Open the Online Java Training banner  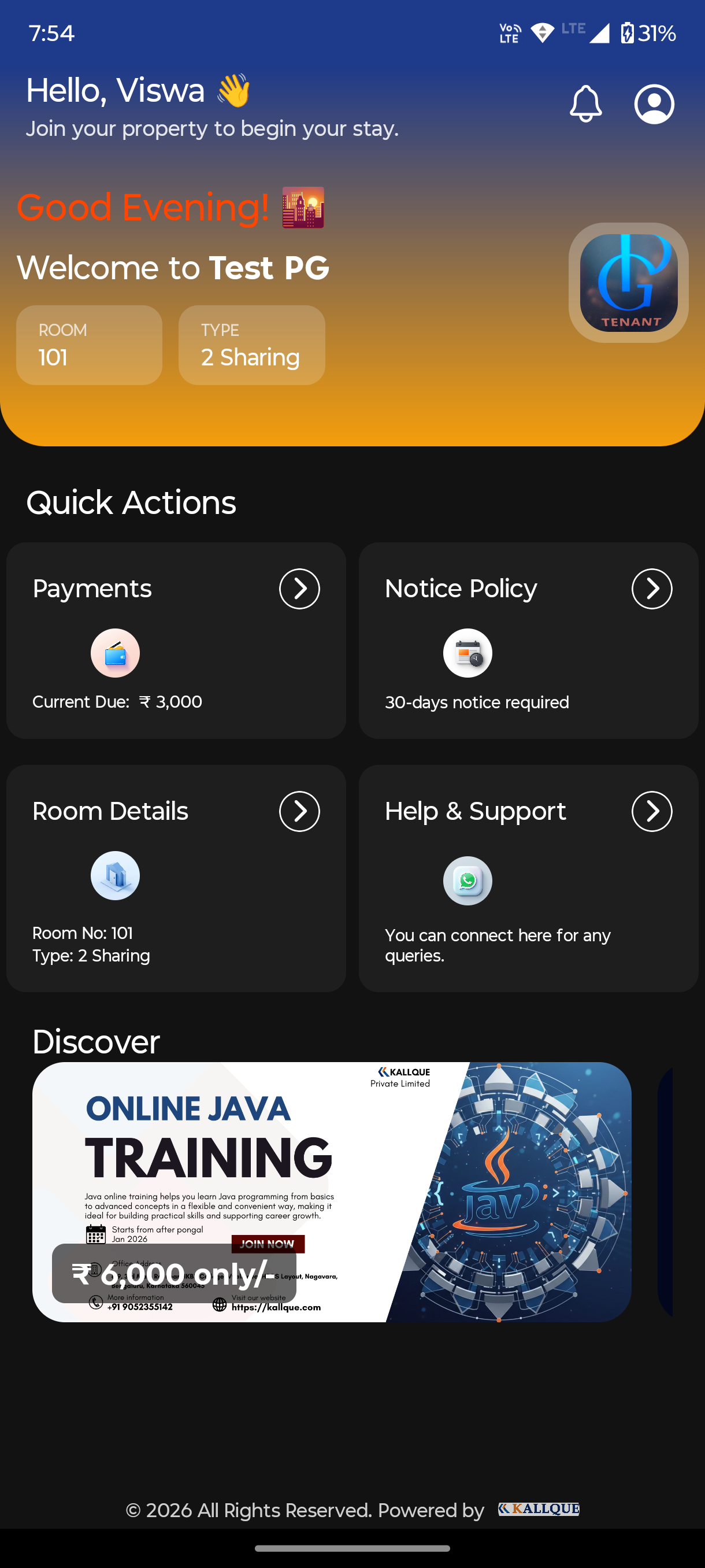(x=332, y=1191)
